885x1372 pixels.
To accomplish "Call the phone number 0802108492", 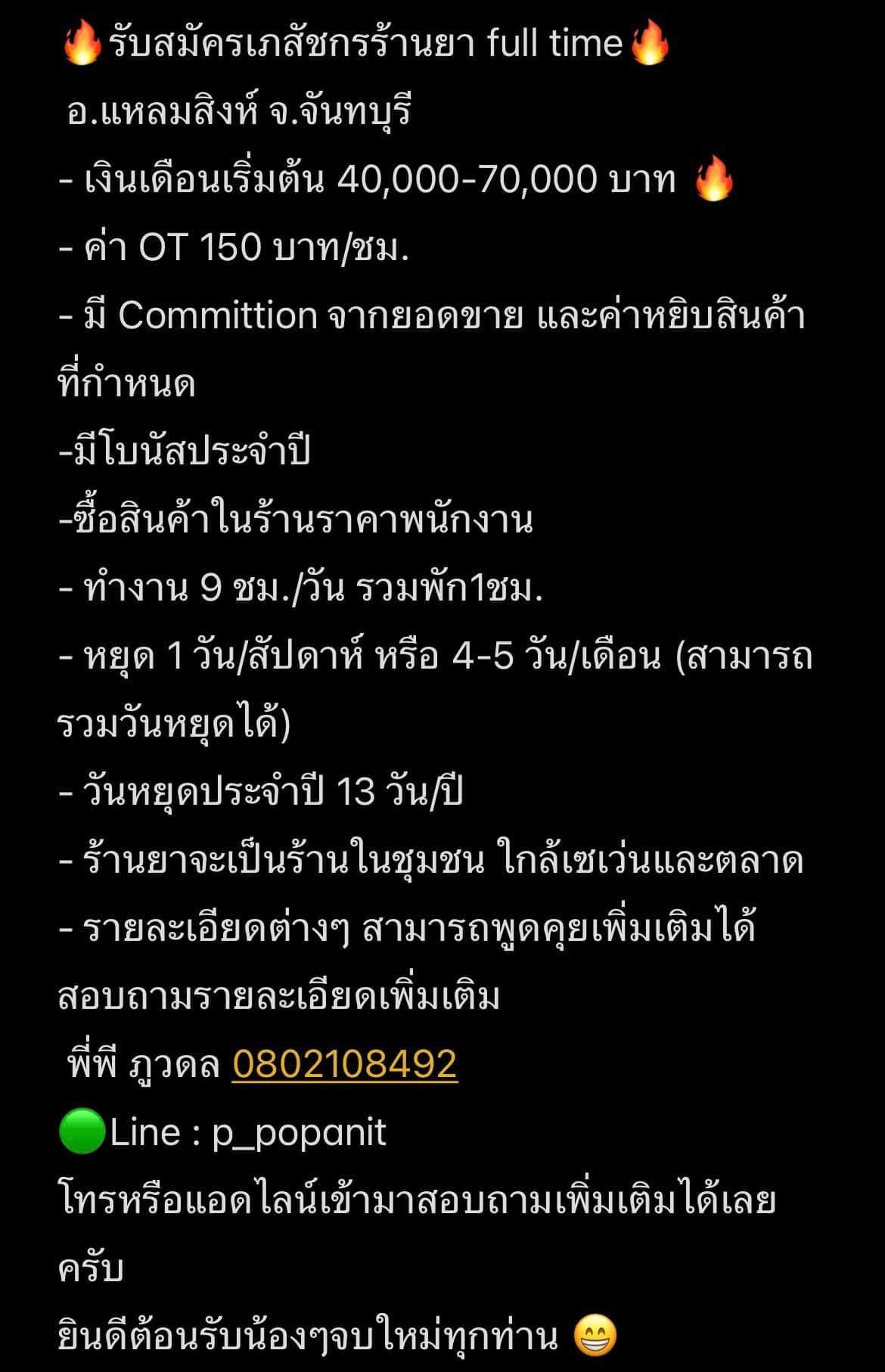I will (x=344, y=1063).
